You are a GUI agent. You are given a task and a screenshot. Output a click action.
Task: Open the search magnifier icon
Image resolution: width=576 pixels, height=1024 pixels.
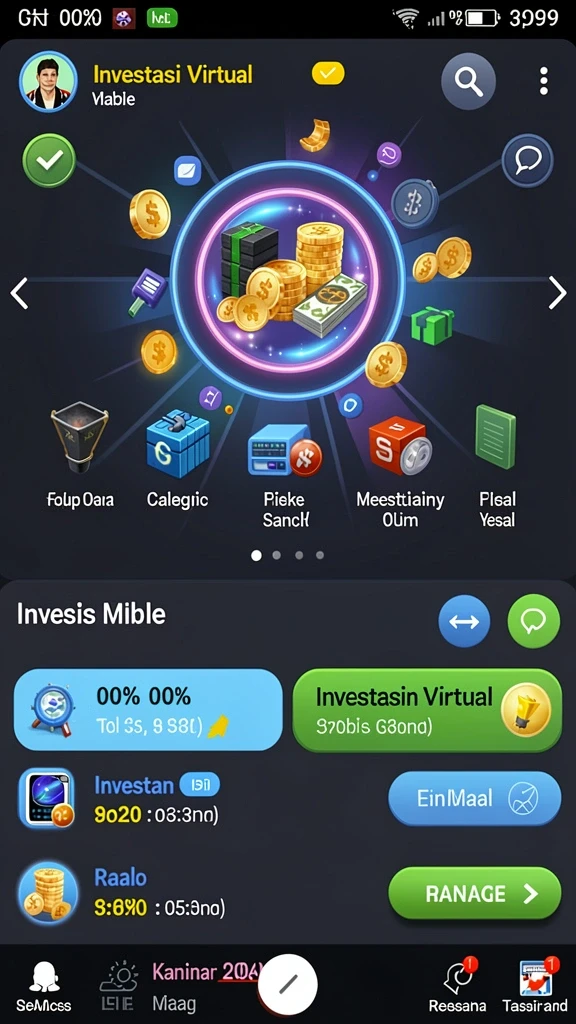468,81
